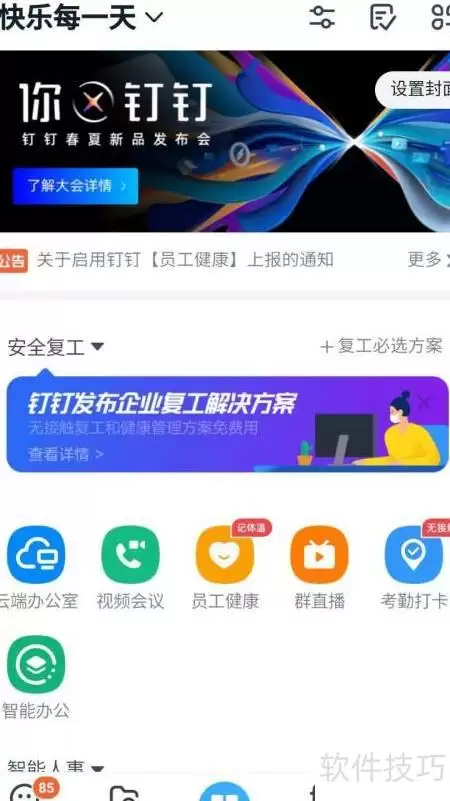
Task: Select the 设置封面 button
Action: click(x=413, y=89)
